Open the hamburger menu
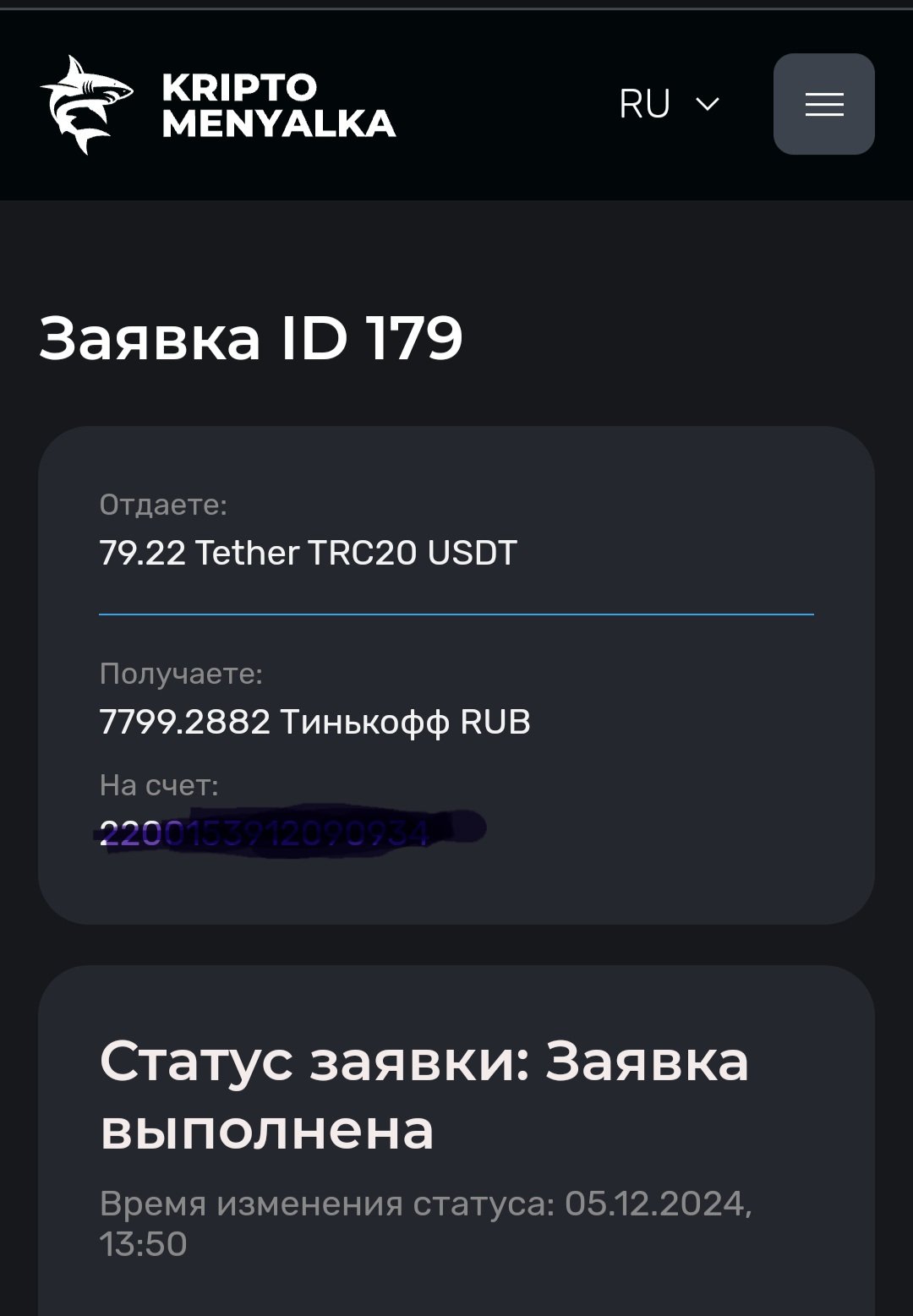The width and height of the screenshot is (913, 1316). pos(823,104)
